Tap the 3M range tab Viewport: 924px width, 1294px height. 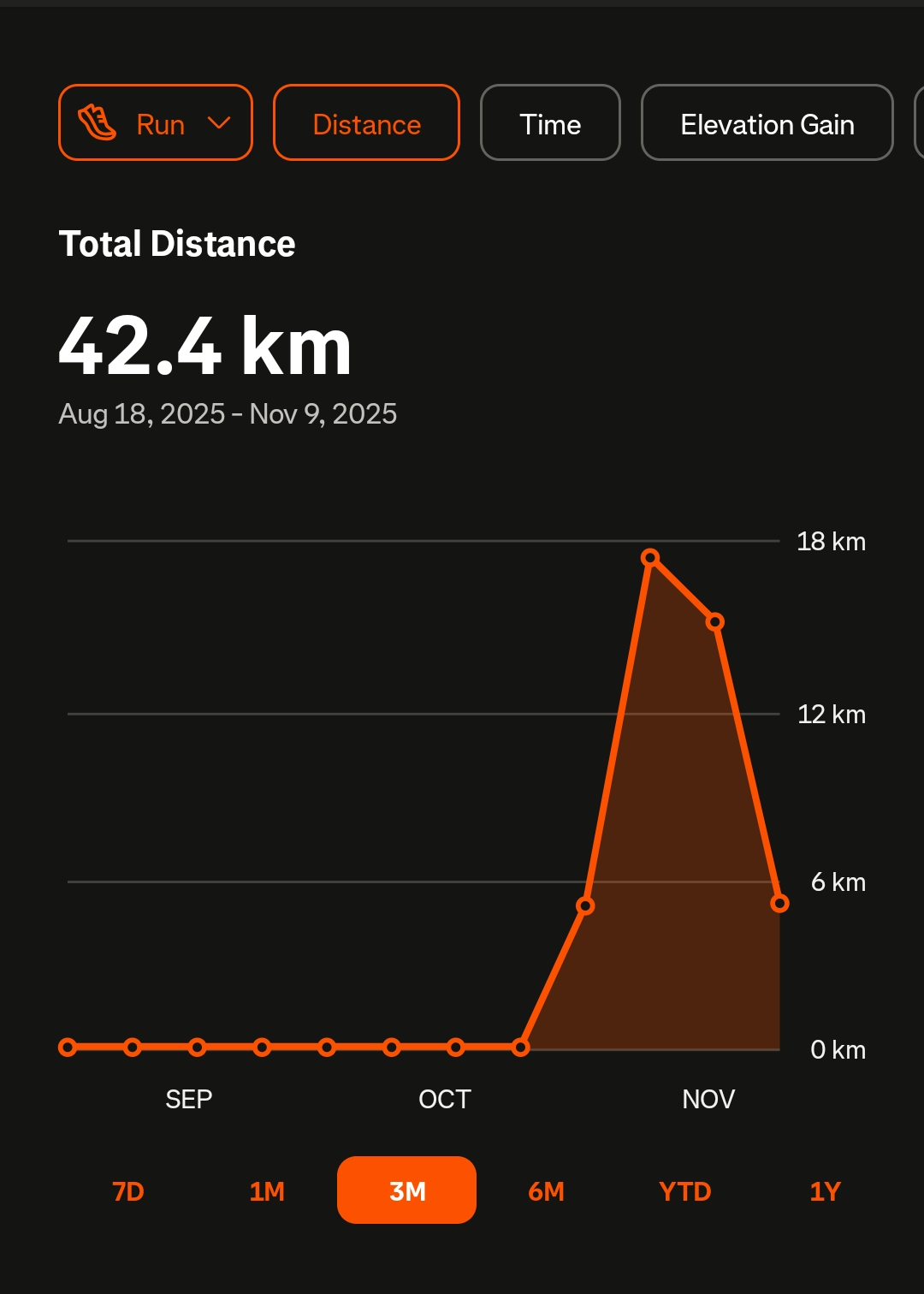coord(406,1190)
